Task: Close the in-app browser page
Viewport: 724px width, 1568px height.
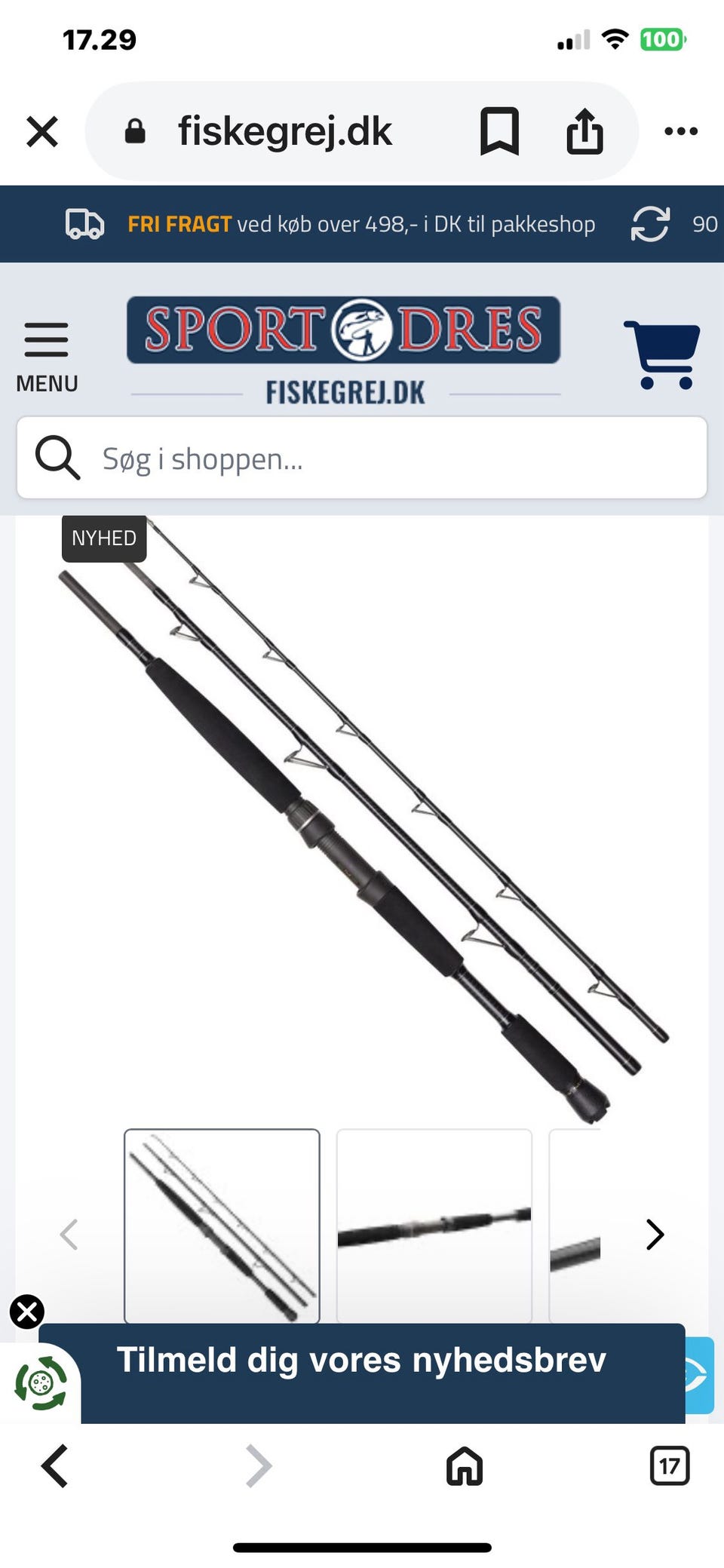Action: 42,131
